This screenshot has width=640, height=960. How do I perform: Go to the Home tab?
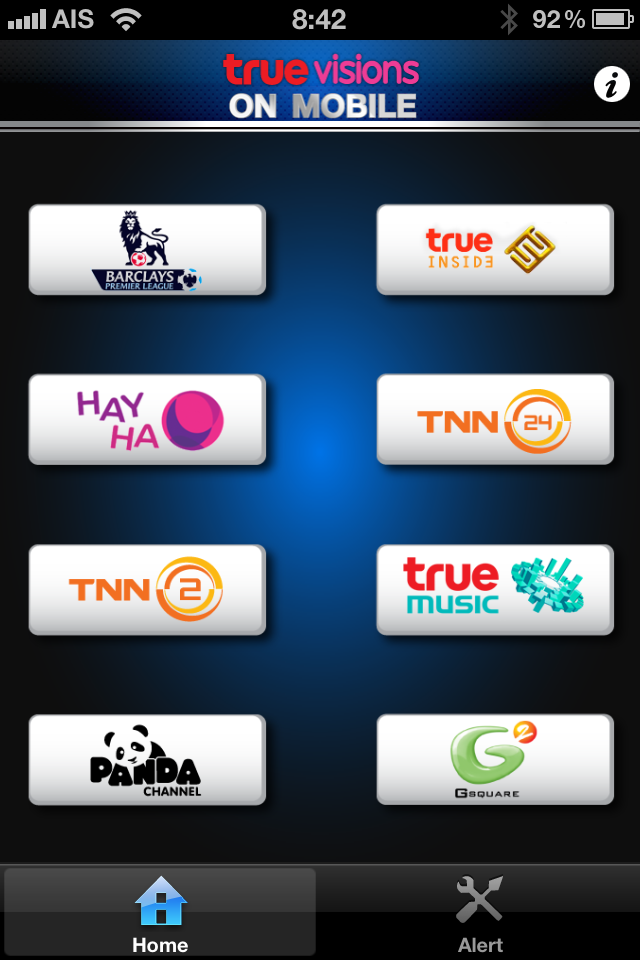click(x=160, y=912)
